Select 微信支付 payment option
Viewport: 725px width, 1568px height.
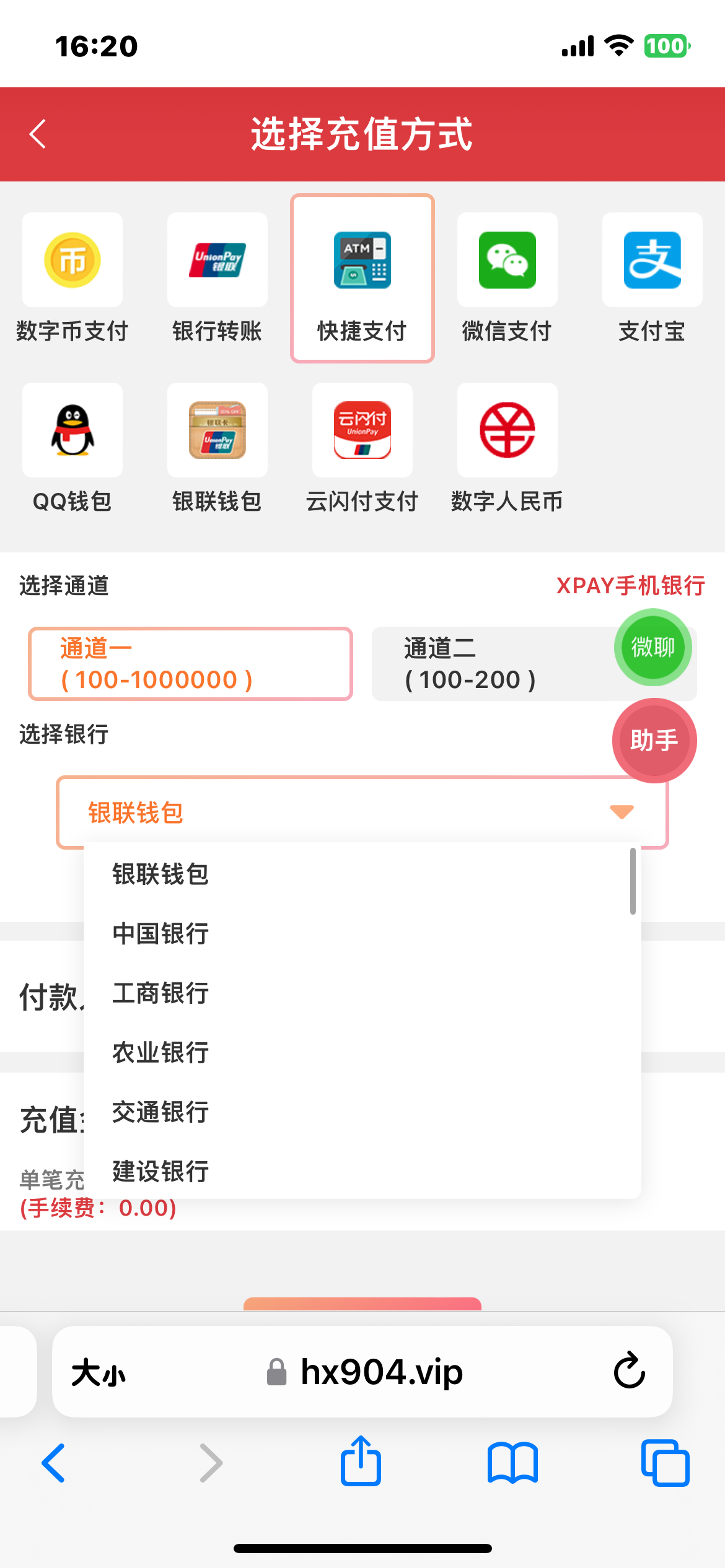coord(507,279)
